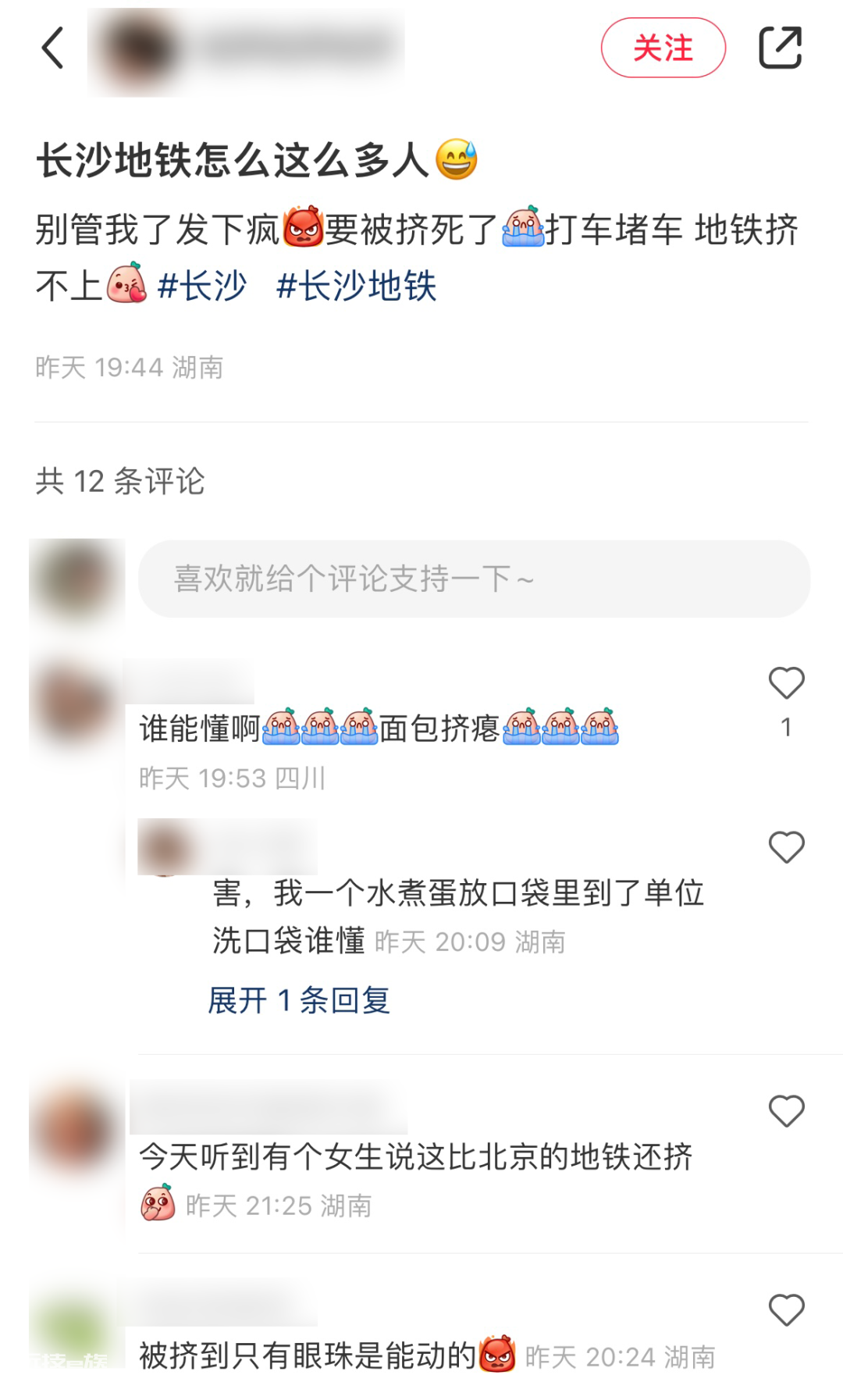Expand 展开 1 条回复
The image size is (843, 1400).
click(299, 999)
